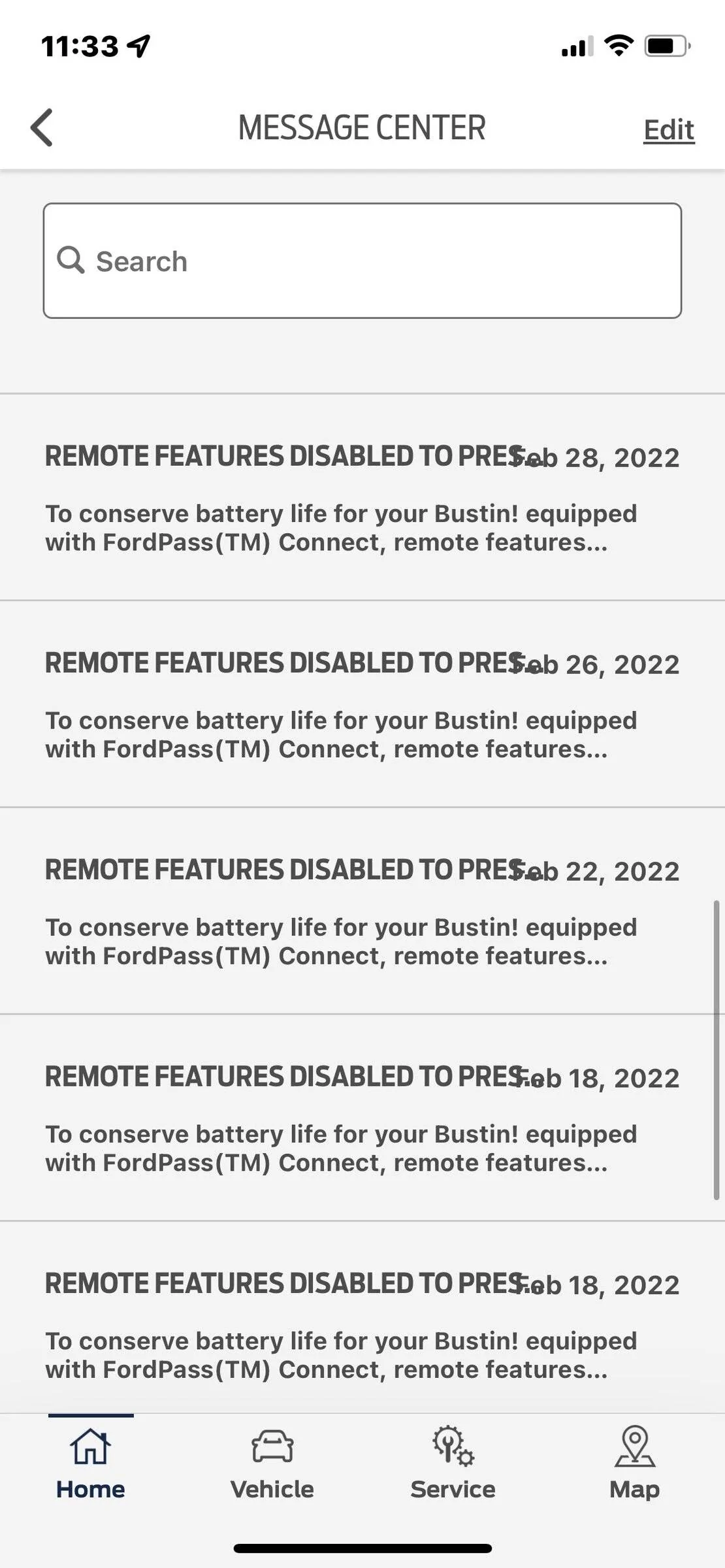Tap Edit to manage messages
This screenshot has width=725, height=1568.
(668, 129)
